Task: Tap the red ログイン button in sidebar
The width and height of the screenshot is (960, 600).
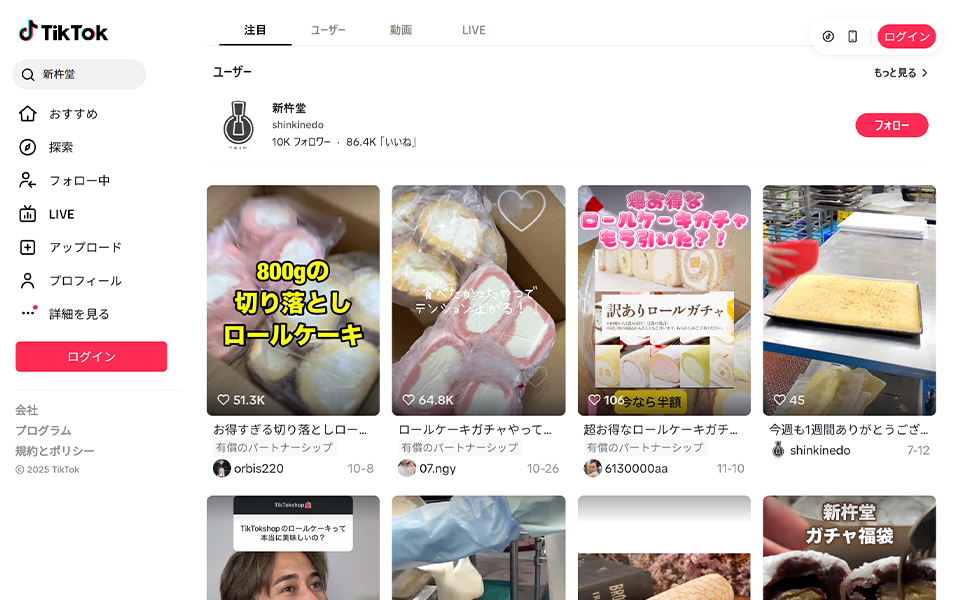Action: [91, 357]
